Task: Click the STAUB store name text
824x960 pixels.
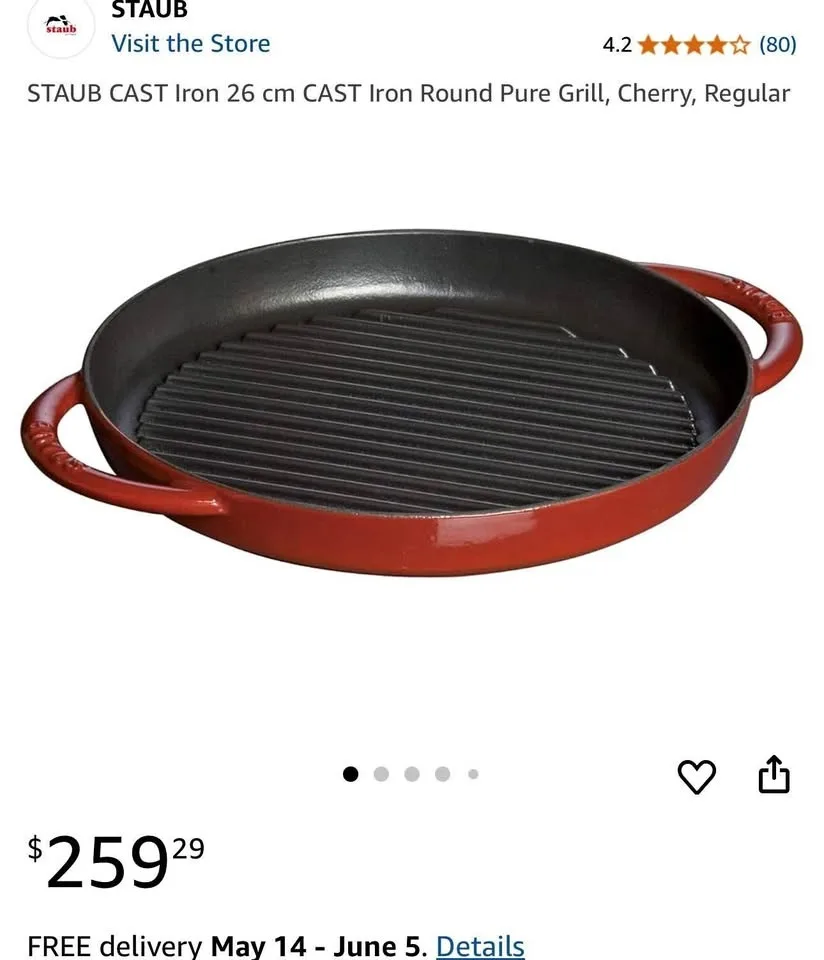Action: [148, 10]
